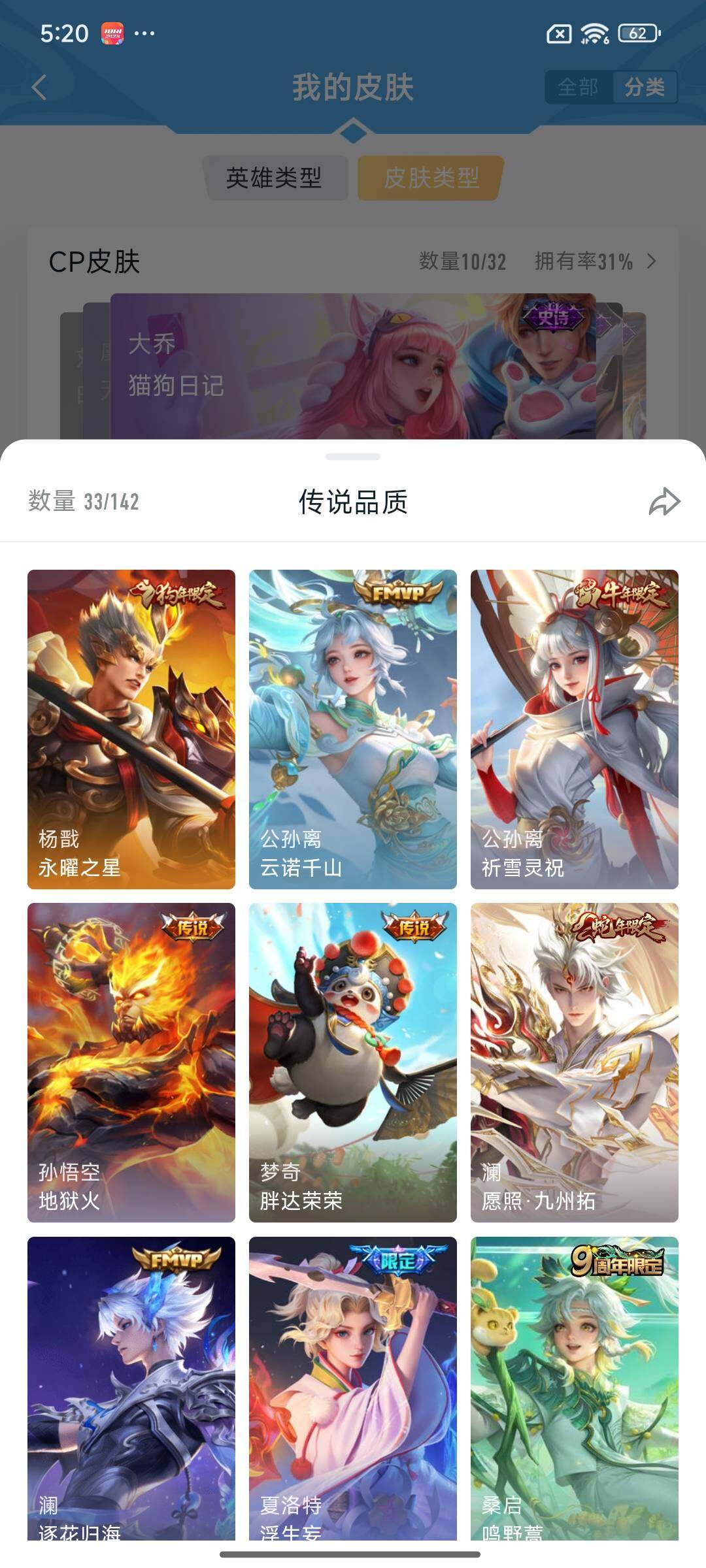Viewport: 706px width, 1568px height.
Task: Select the 分类 toggle option
Action: click(646, 86)
